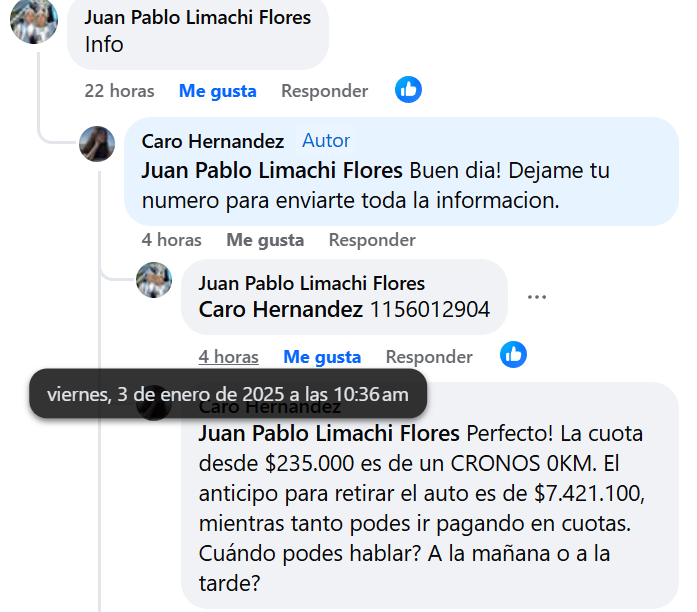Open Caro Hernandez's avatar in the first reply
This screenshot has width=697, height=612.
point(97,144)
